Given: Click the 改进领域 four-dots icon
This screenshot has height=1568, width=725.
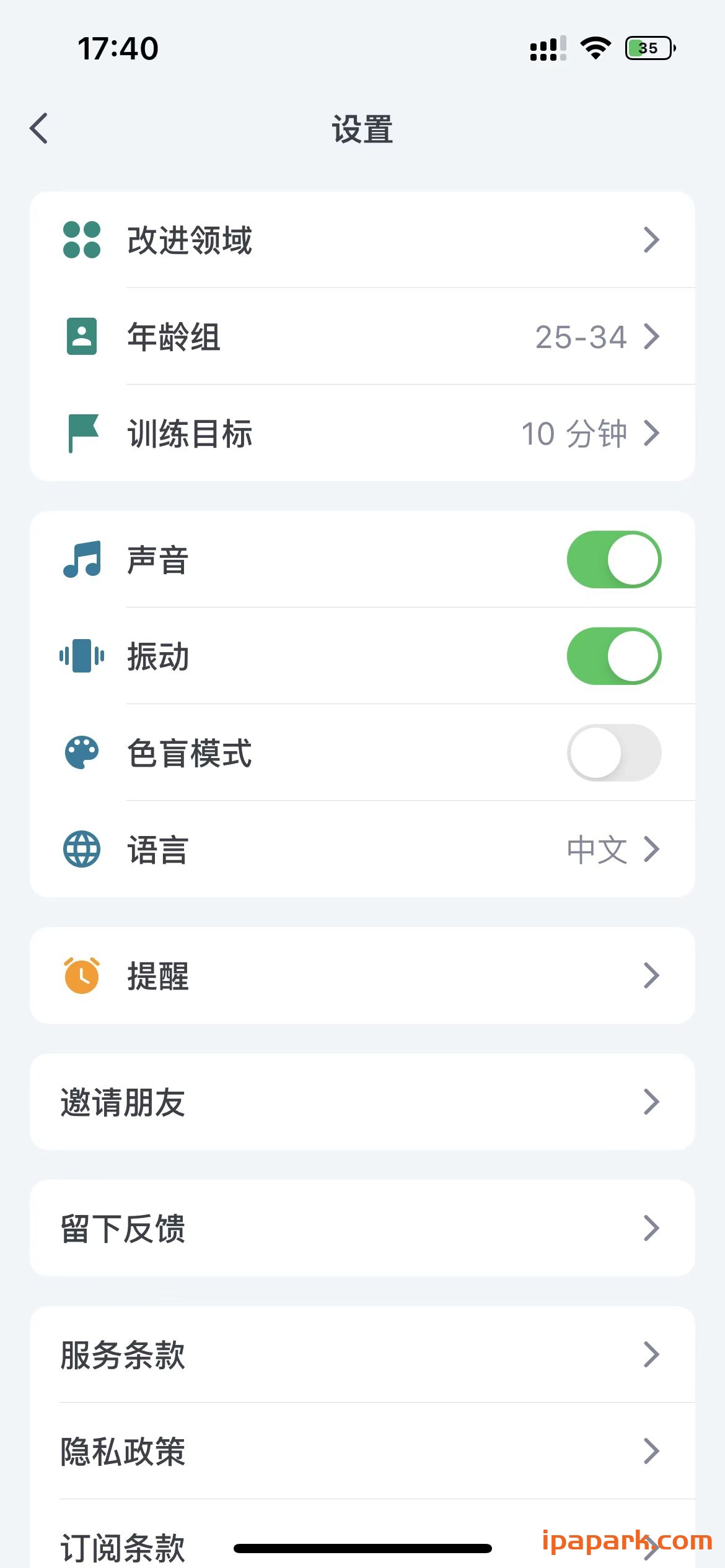Looking at the screenshot, I should [82, 241].
